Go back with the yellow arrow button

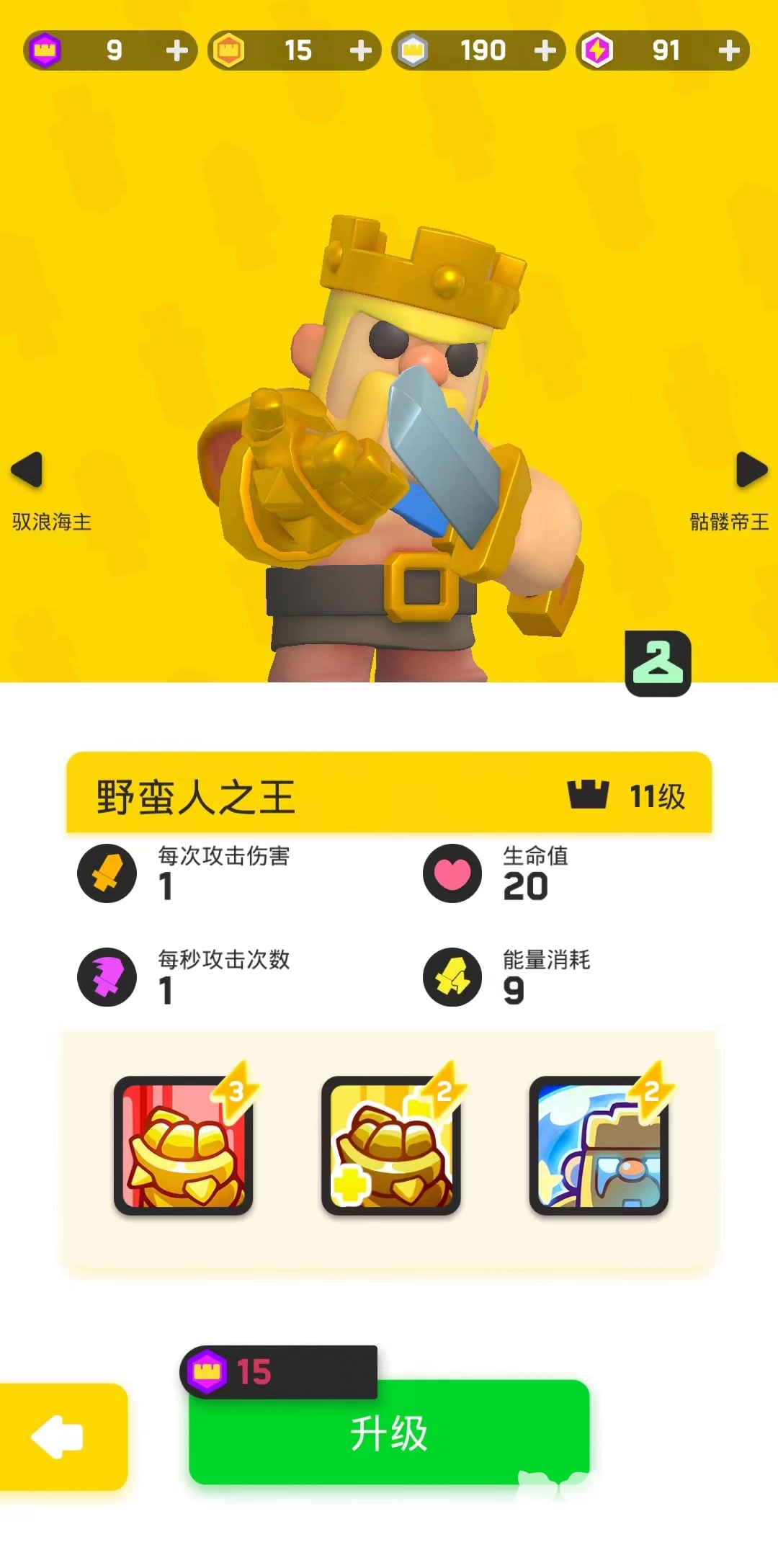(61, 1436)
